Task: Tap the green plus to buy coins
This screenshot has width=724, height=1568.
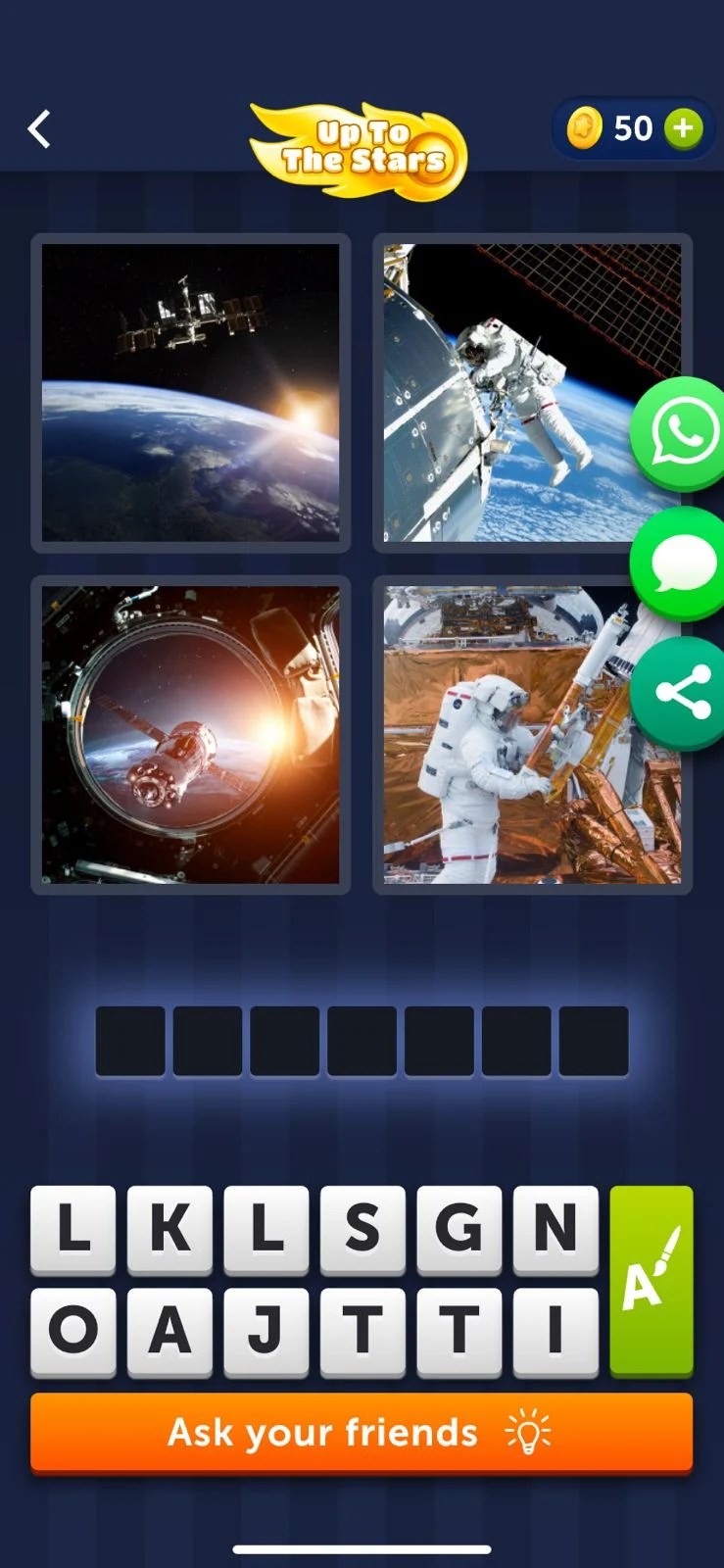Action: [686, 127]
